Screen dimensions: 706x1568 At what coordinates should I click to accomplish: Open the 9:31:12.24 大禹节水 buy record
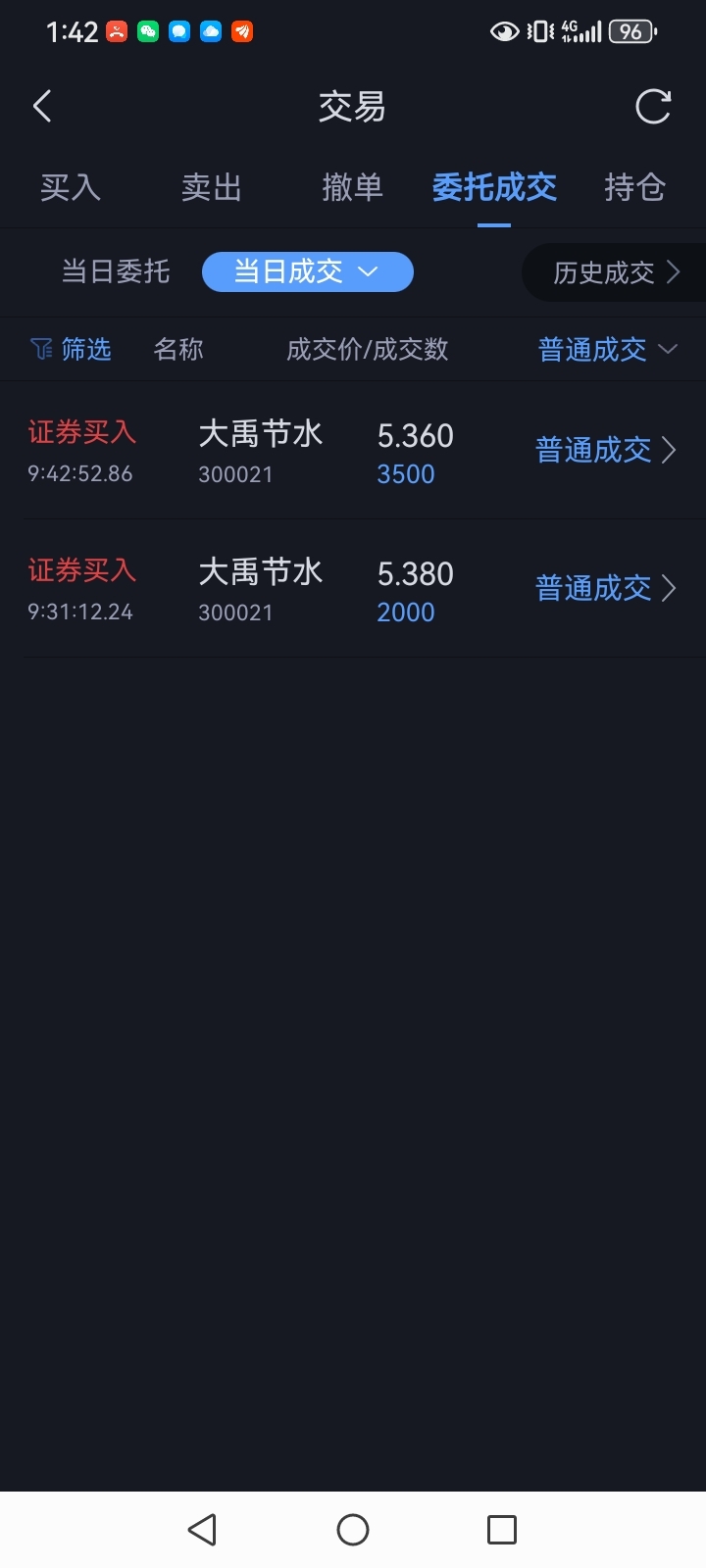(353, 589)
